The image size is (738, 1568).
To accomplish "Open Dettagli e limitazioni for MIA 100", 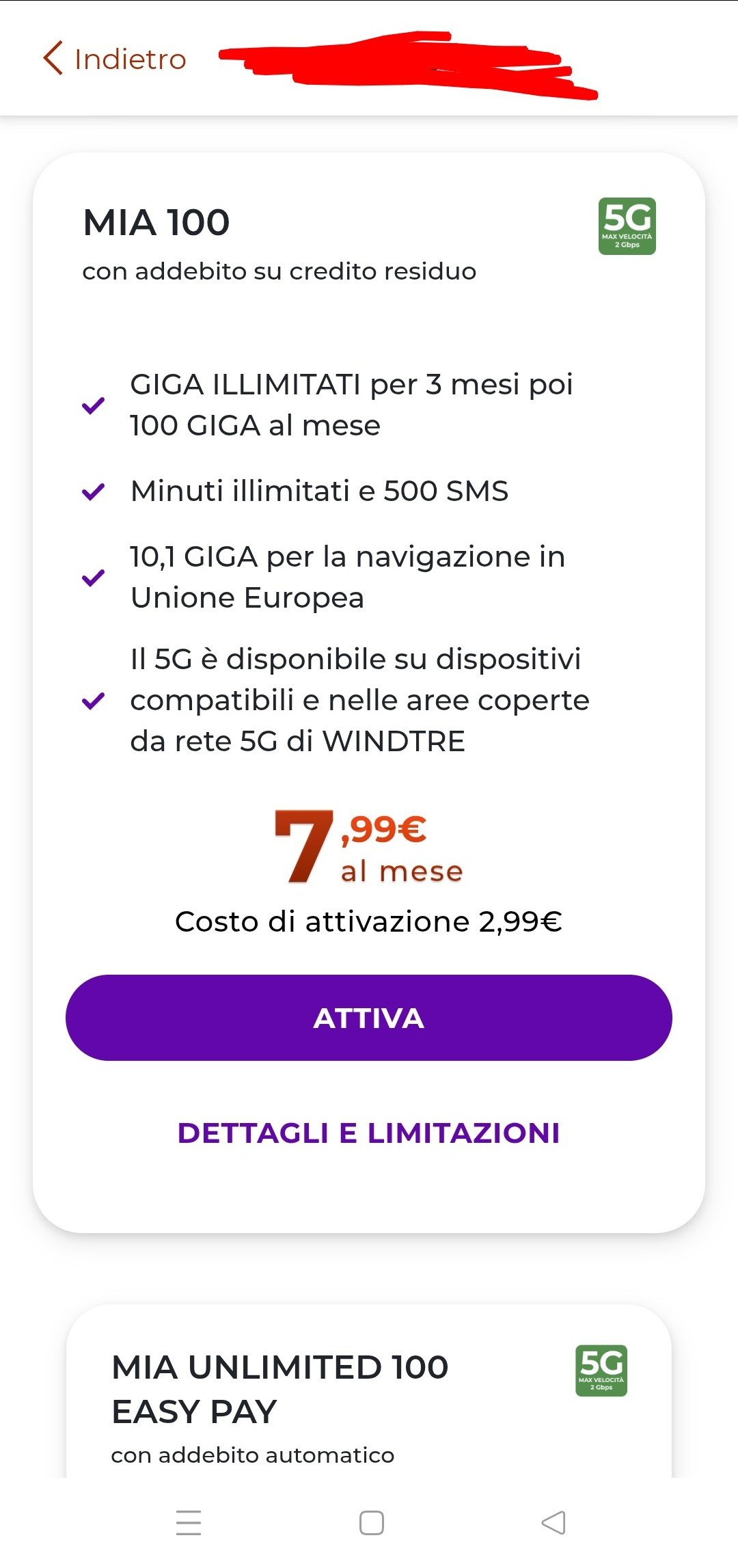I will point(369,1133).
